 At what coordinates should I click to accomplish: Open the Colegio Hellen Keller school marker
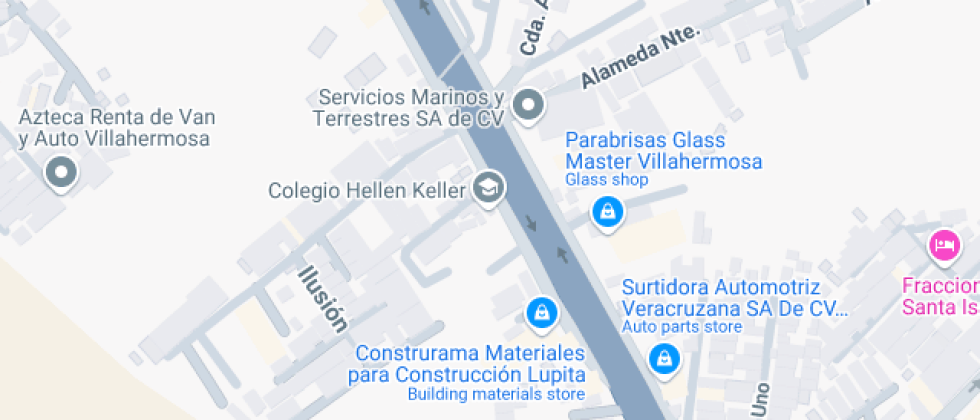[x=488, y=188]
